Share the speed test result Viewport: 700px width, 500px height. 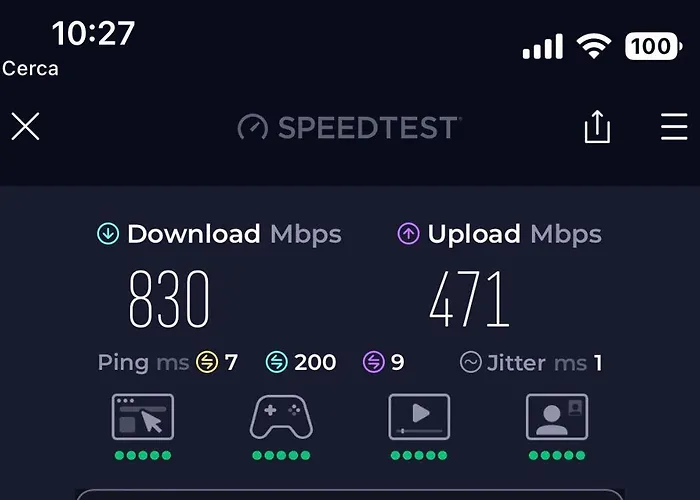pos(597,127)
